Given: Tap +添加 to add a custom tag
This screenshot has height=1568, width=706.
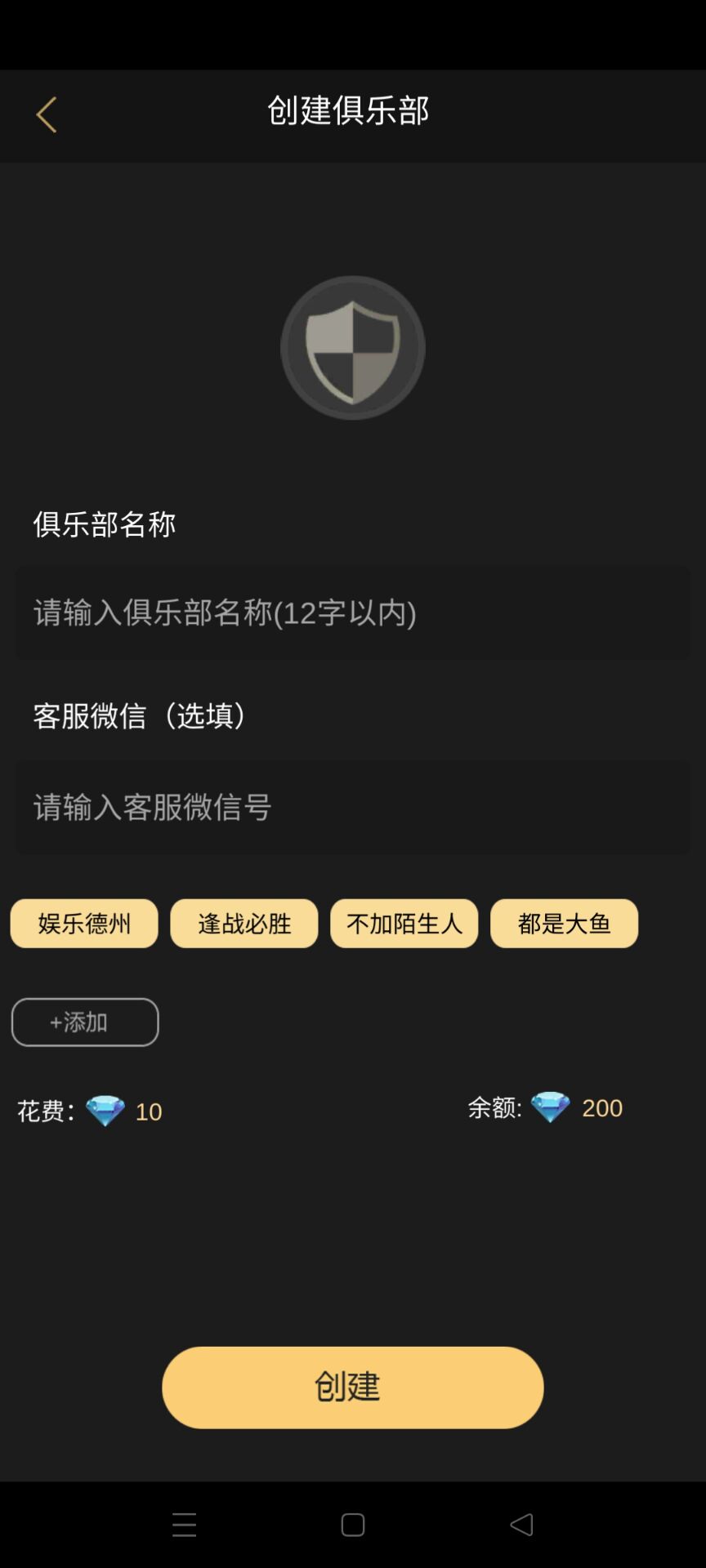Looking at the screenshot, I should (x=85, y=1022).
